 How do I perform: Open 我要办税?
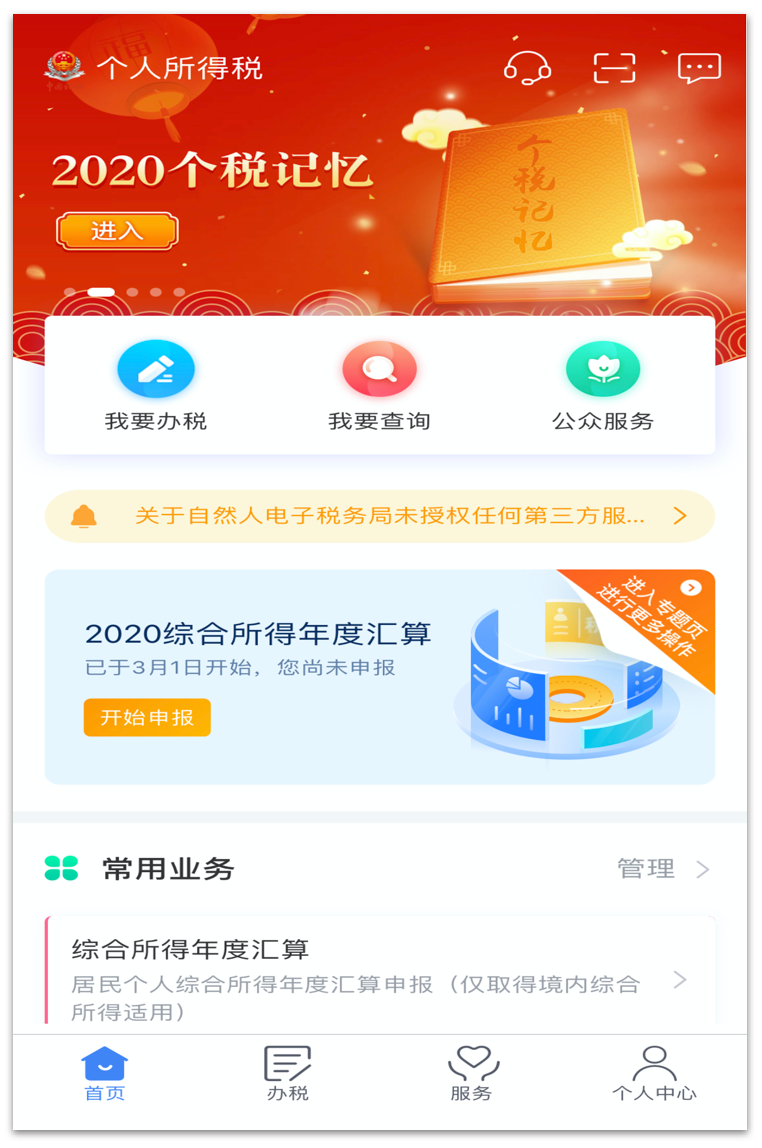156,387
